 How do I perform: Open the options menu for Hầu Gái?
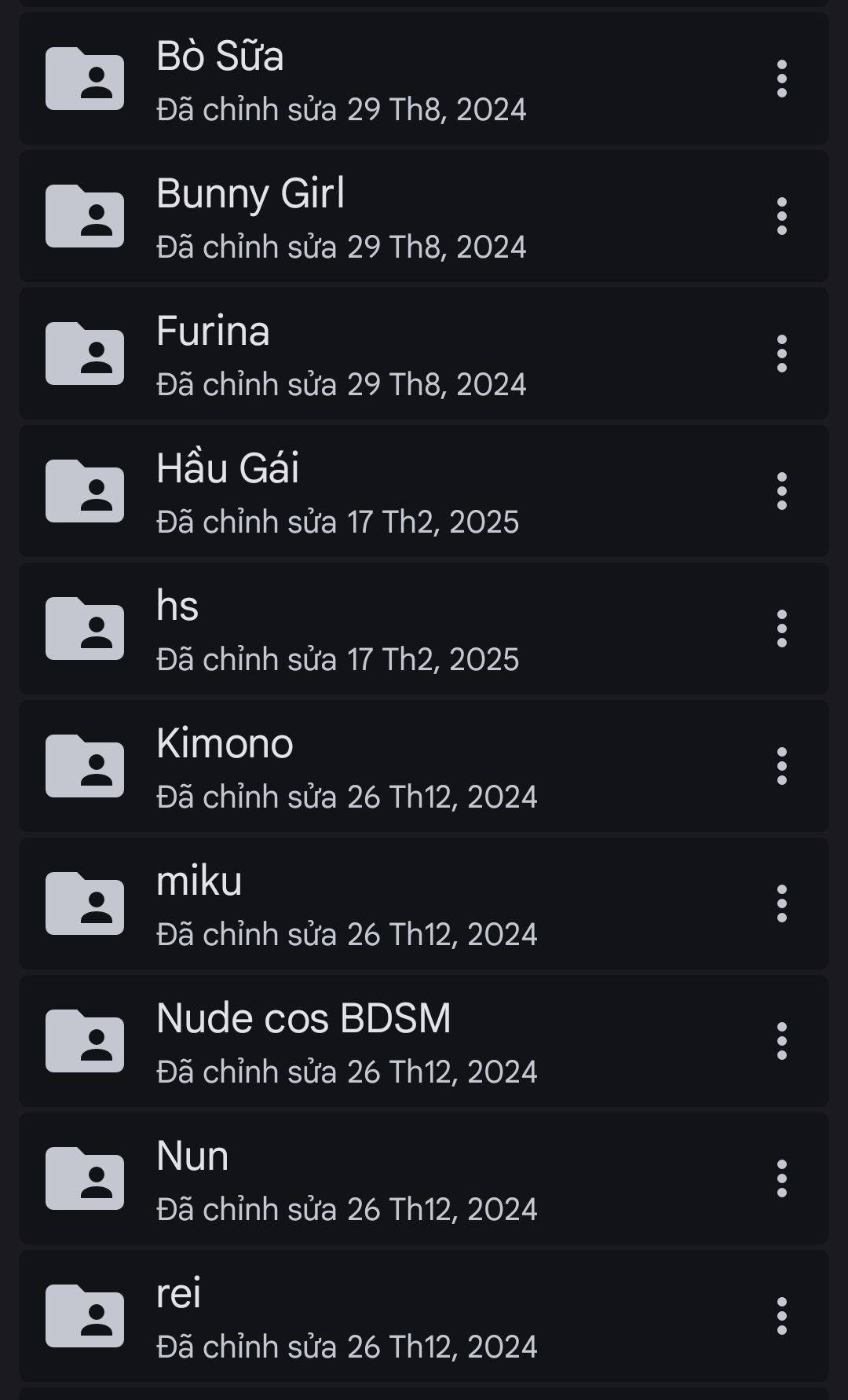(x=781, y=492)
